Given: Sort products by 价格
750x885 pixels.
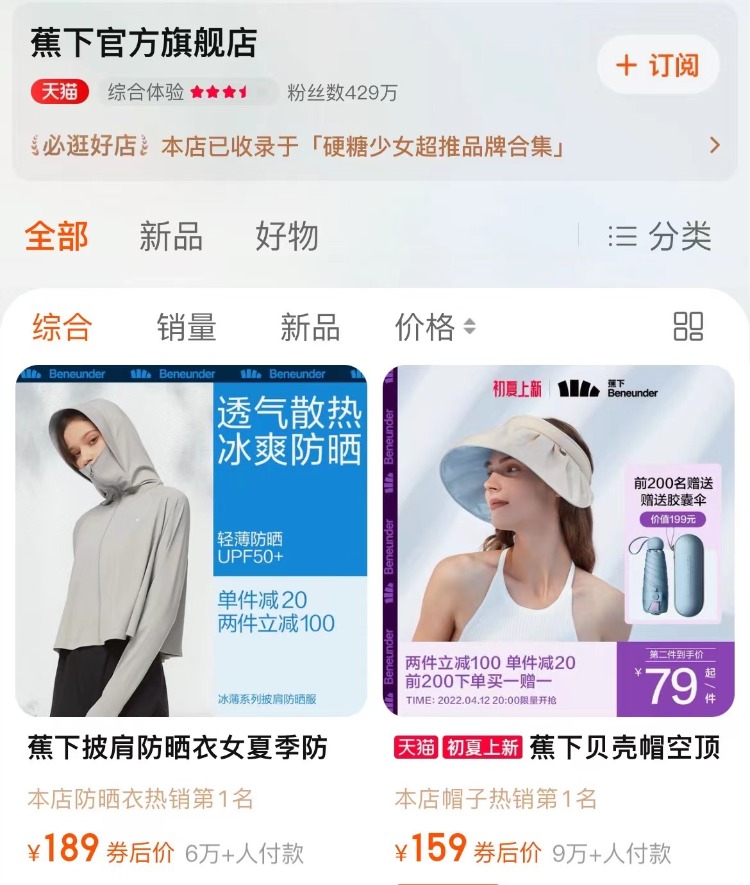Looking at the screenshot, I should [435, 327].
